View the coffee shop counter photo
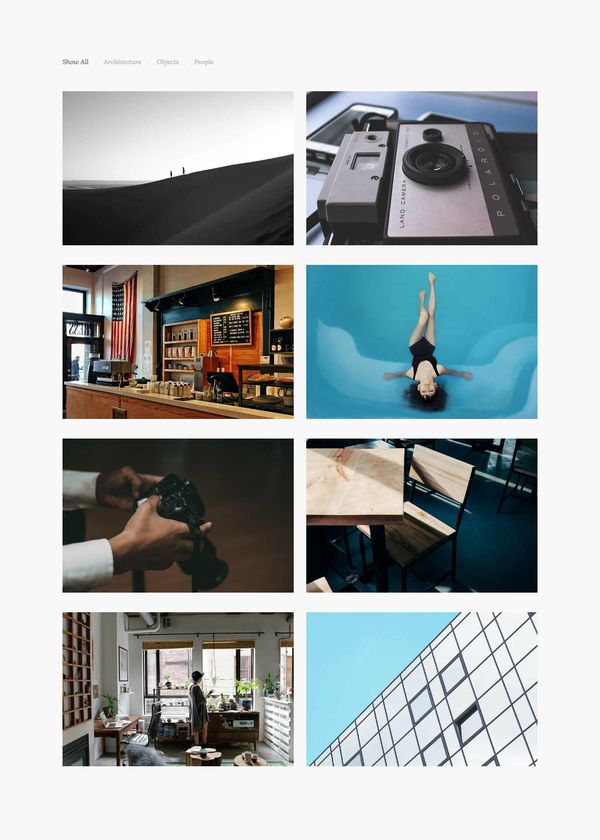 pyautogui.click(x=178, y=341)
